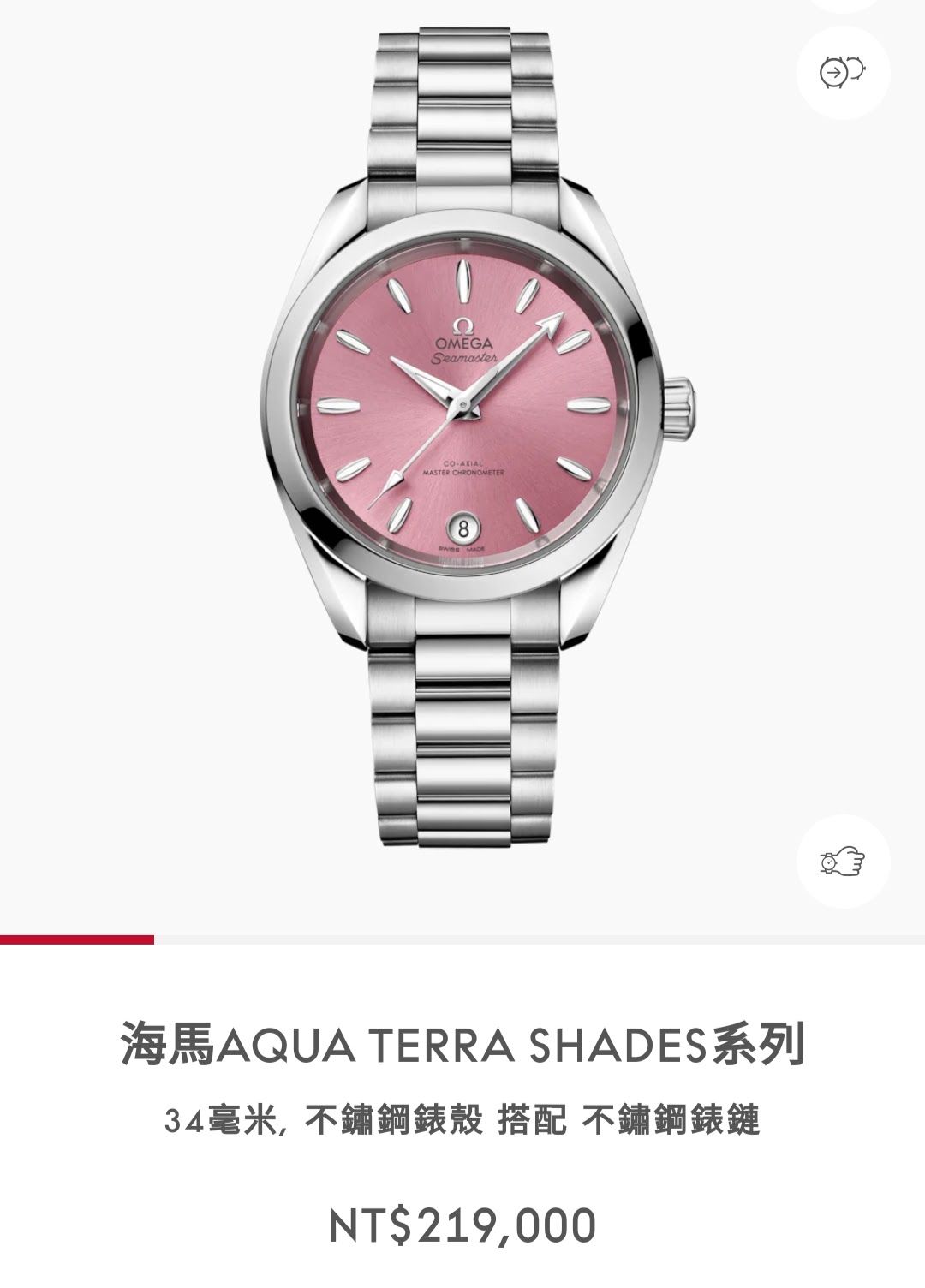Click the red carousel progress indicator
Image resolution: width=925 pixels, height=1288 pixels.
coord(77,939)
